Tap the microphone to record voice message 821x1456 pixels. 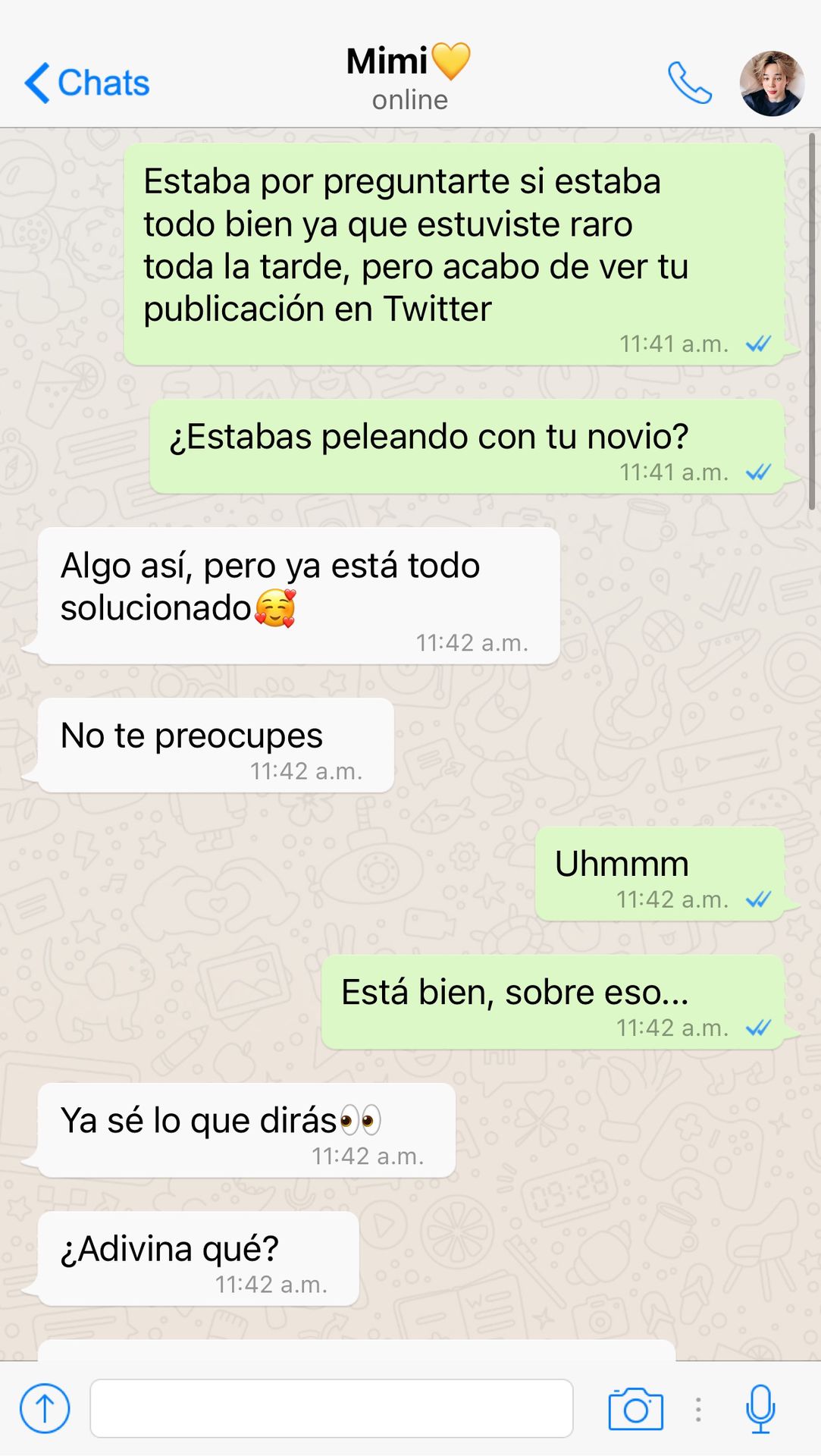click(x=760, y=1408)
